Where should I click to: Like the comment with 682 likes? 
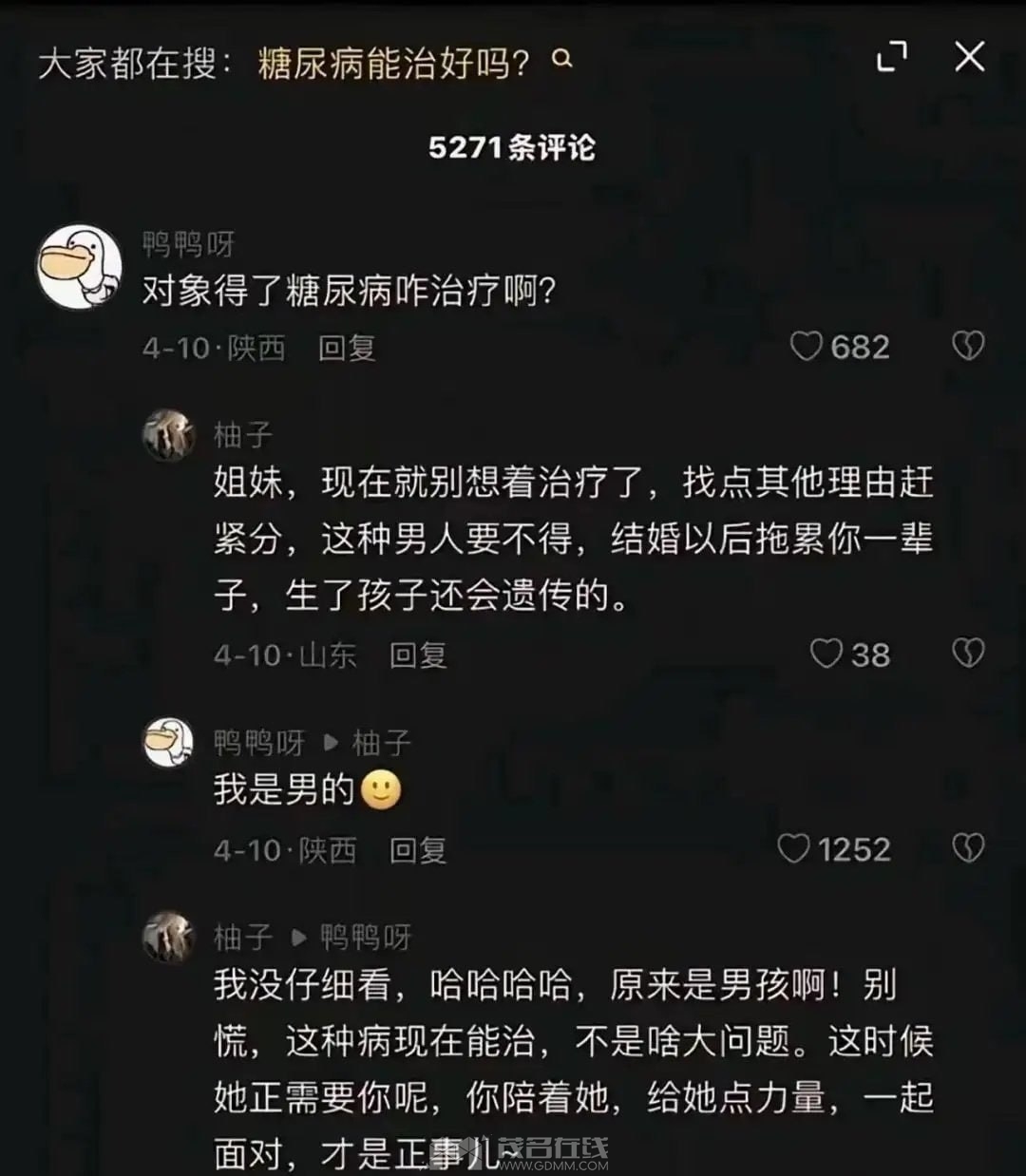pos(806,347)
